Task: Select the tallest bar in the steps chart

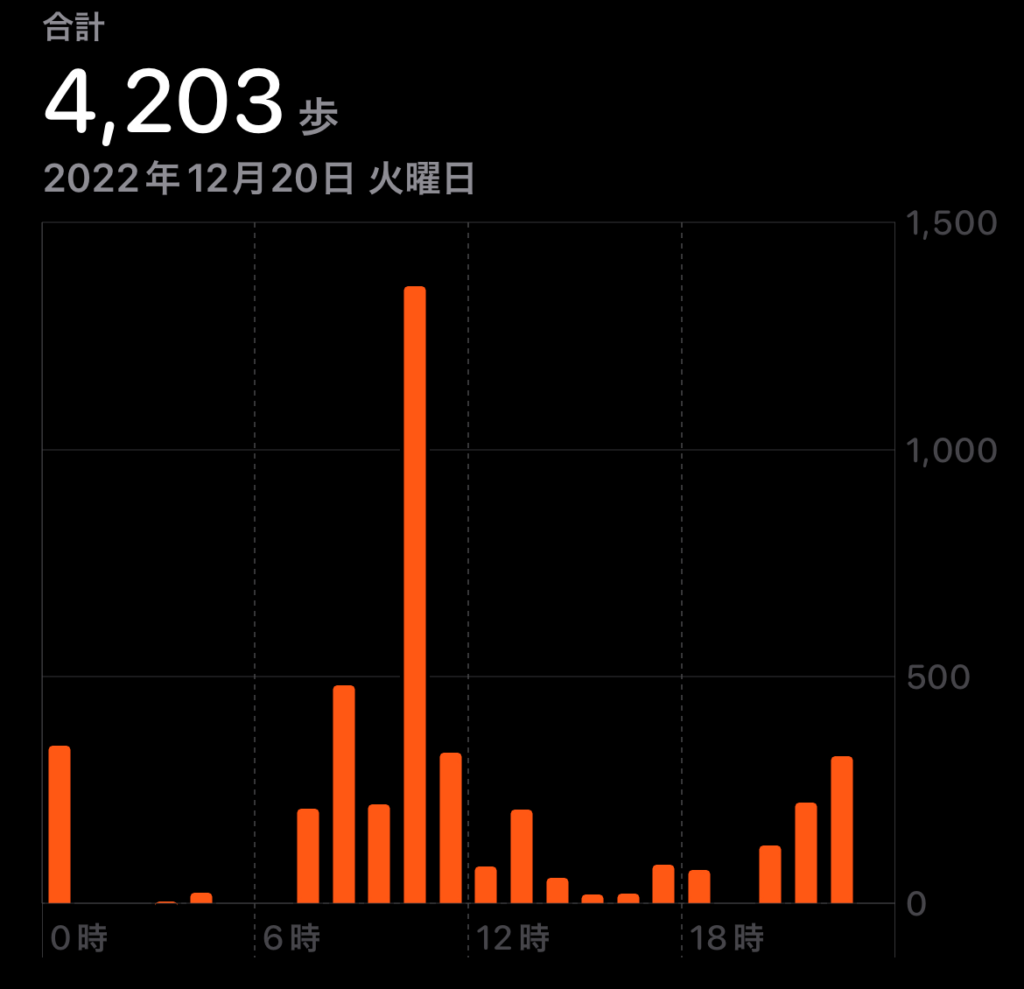Action: point(415,595)
